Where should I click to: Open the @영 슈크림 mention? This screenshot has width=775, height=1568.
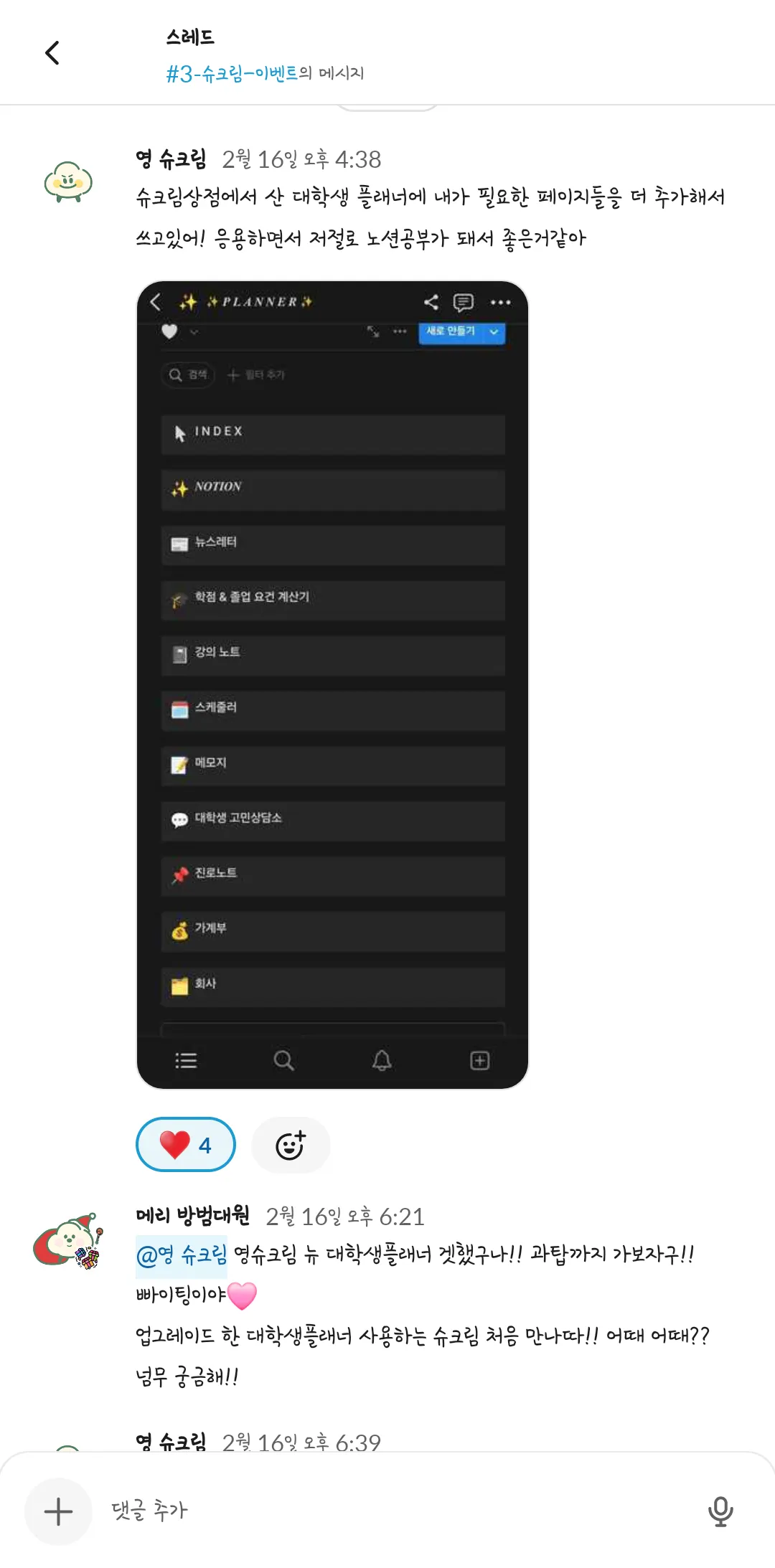click(x=182, y=1255)
